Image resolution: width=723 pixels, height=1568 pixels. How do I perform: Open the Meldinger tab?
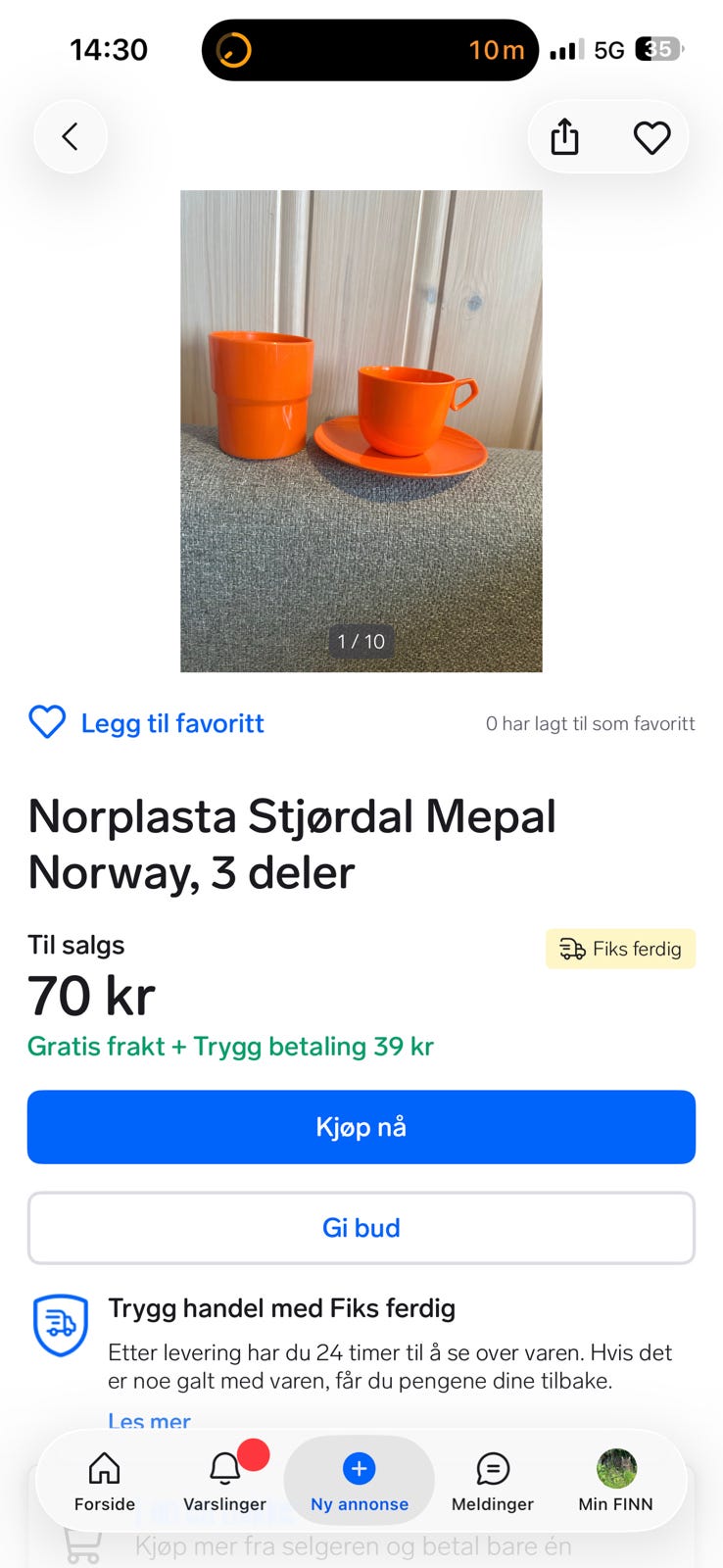point(492,1482)
